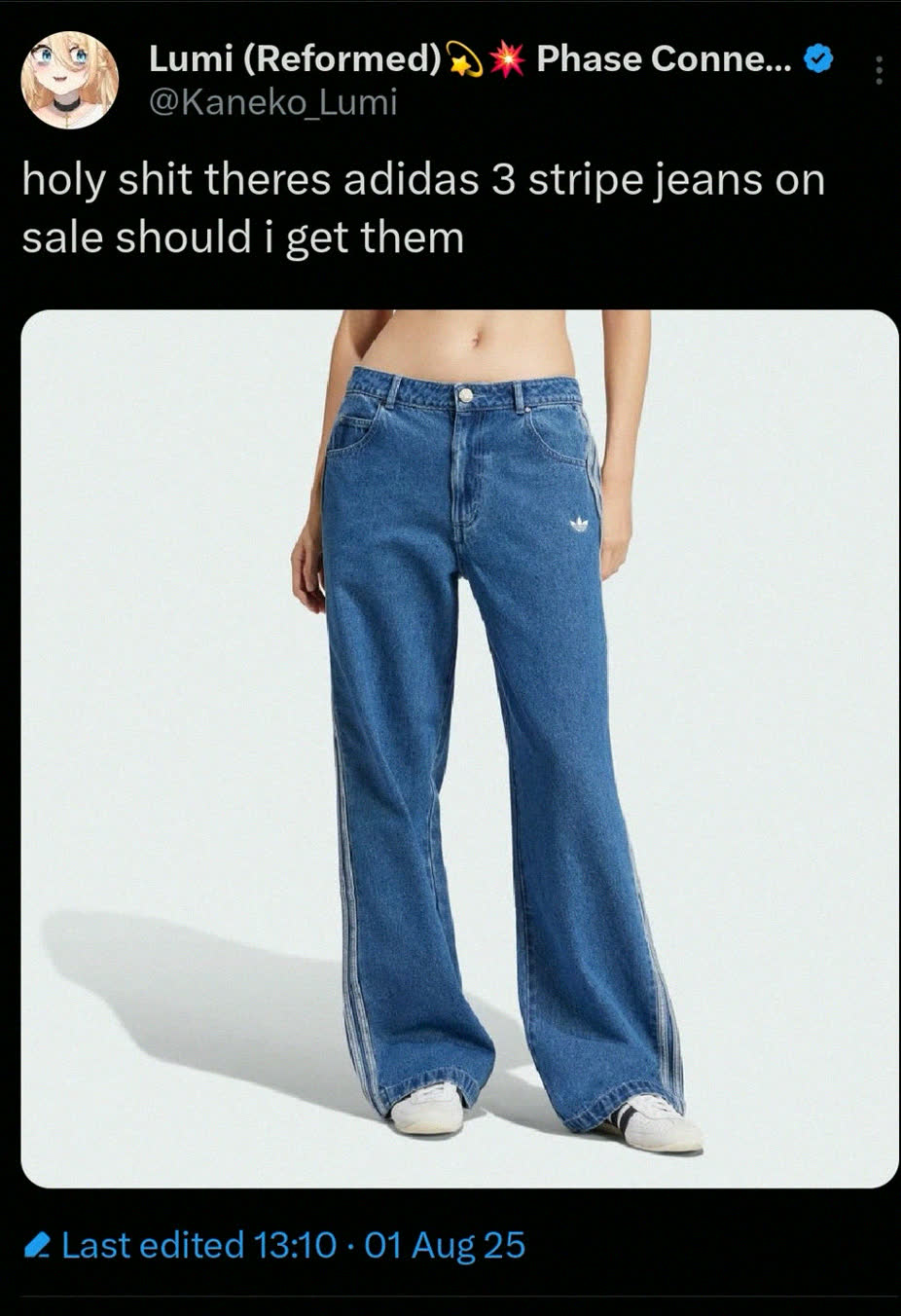901x1316 pixels.
Task: Enlarge the attached jeans photo
Action: [459, 748]
